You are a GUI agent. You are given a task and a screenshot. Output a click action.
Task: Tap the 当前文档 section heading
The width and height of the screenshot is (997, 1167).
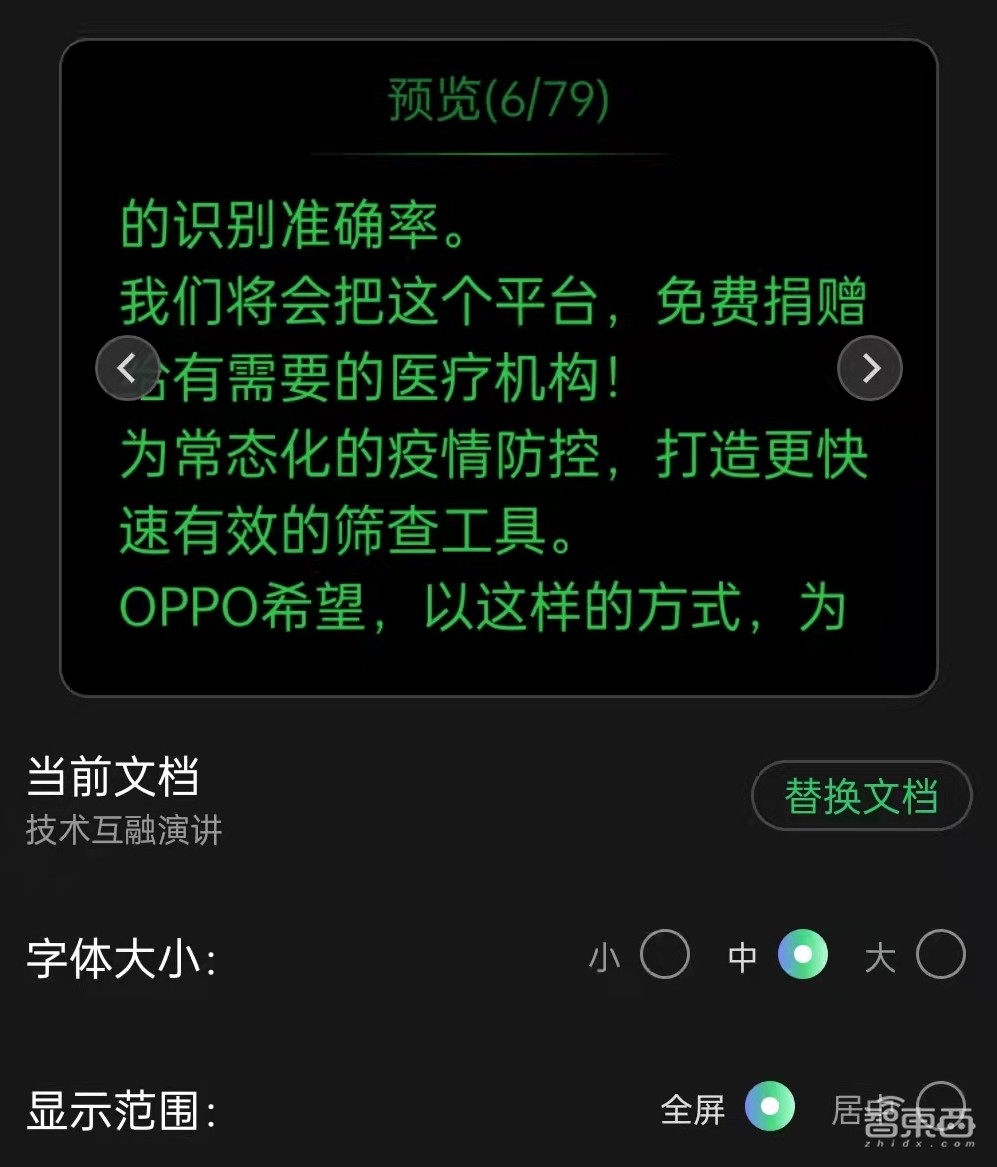point(113,776)
